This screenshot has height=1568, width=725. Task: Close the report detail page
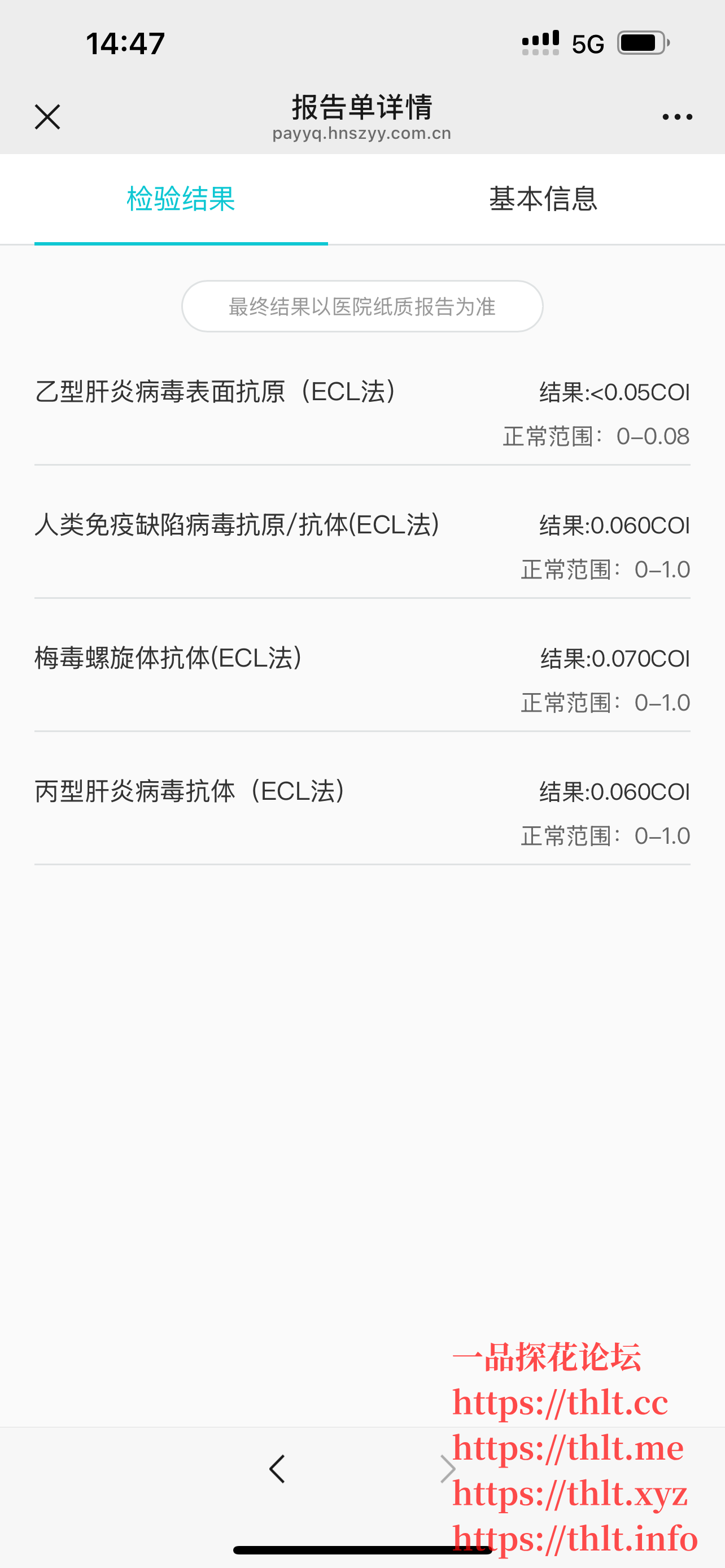click(x=47, y=117)
